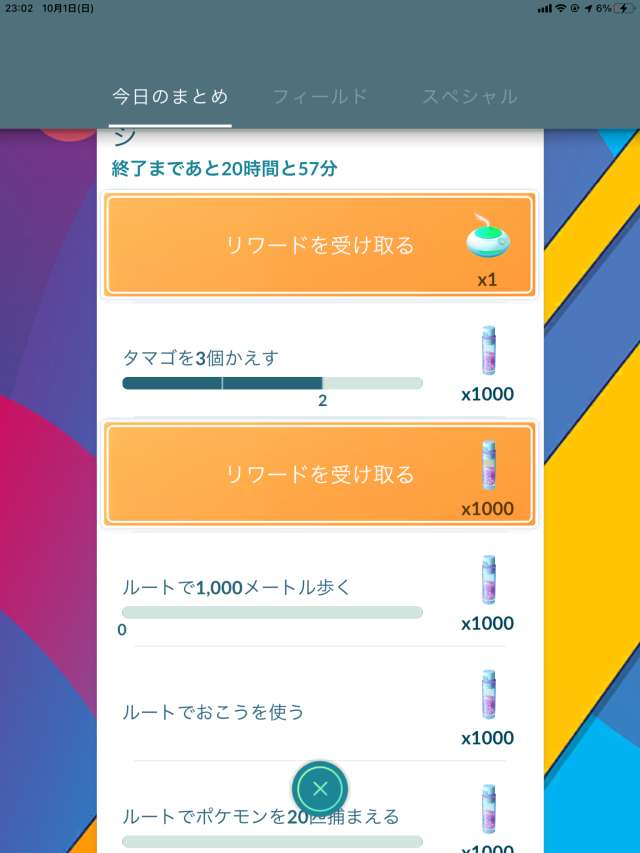Open the スペシャル tab
Screen dimensions: 640x853
tap(469, 97)
